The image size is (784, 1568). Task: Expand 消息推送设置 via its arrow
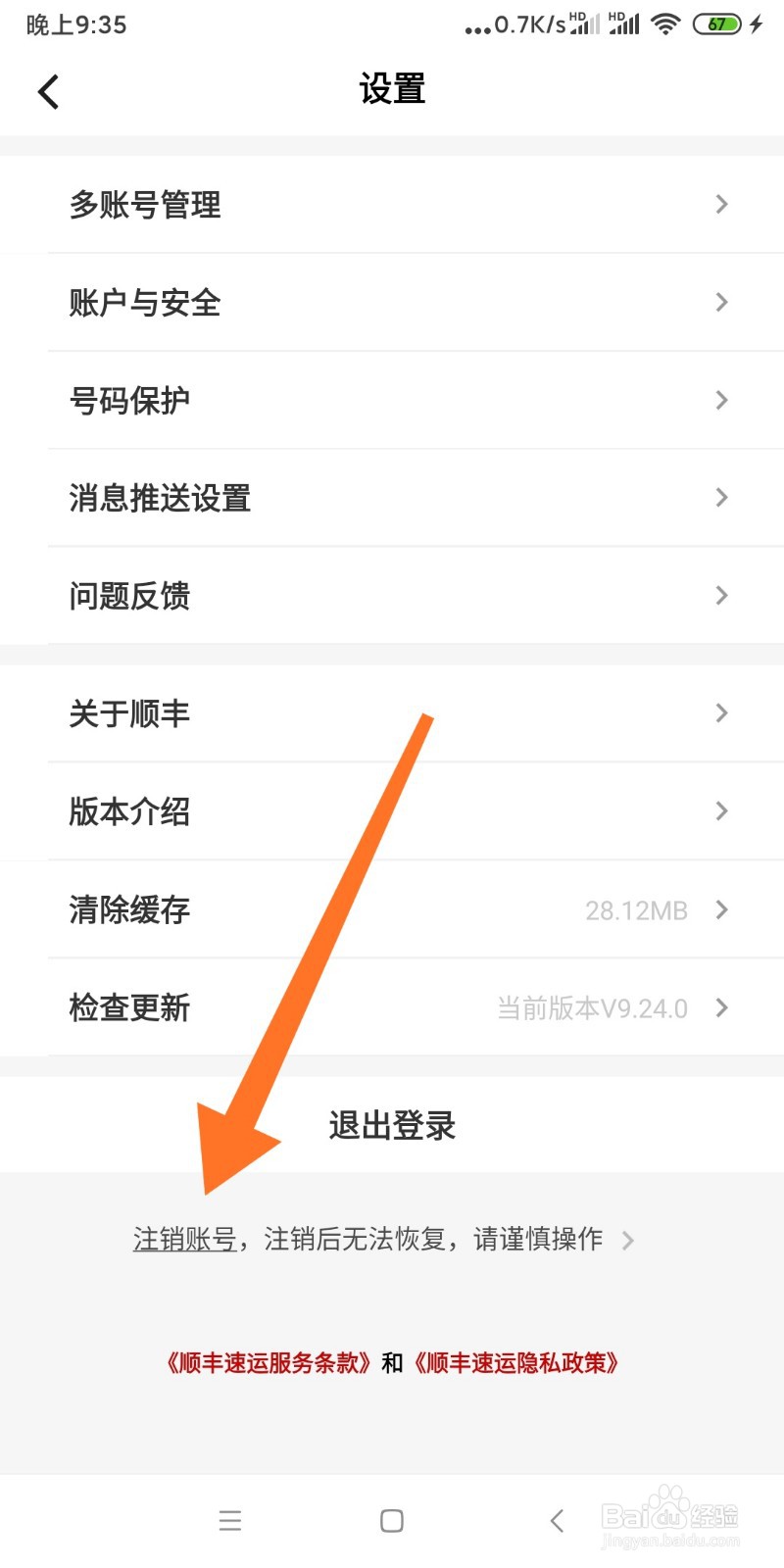(721, 498)
